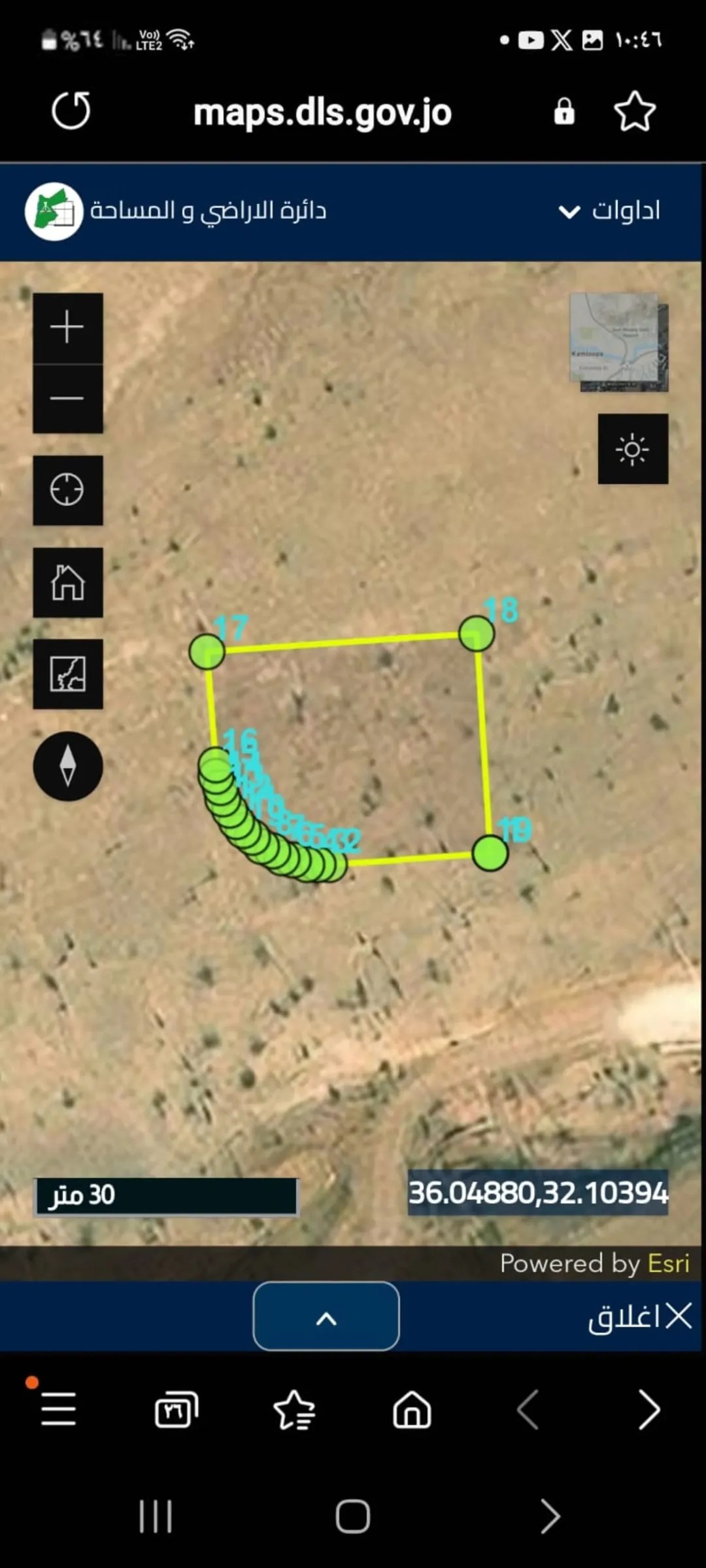Toggle the brightness sun button
The image size is (706, 1568).
click(x=633, y=449)
